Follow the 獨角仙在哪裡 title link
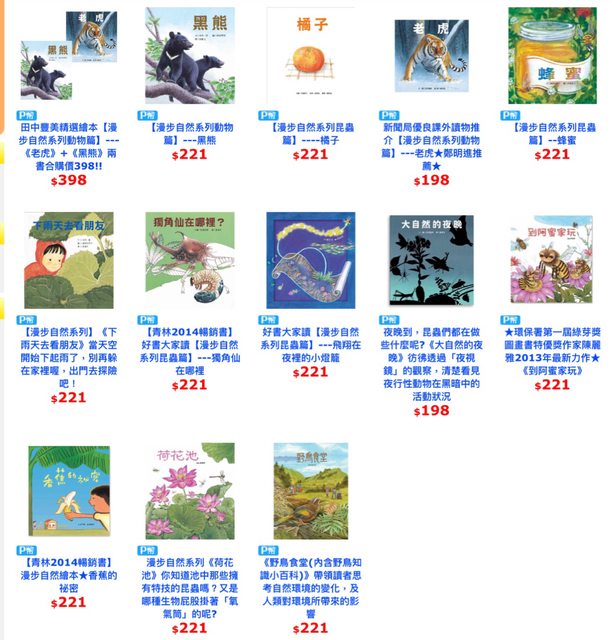The width and height of the screenshot is (612, 640). click(189, 344)
